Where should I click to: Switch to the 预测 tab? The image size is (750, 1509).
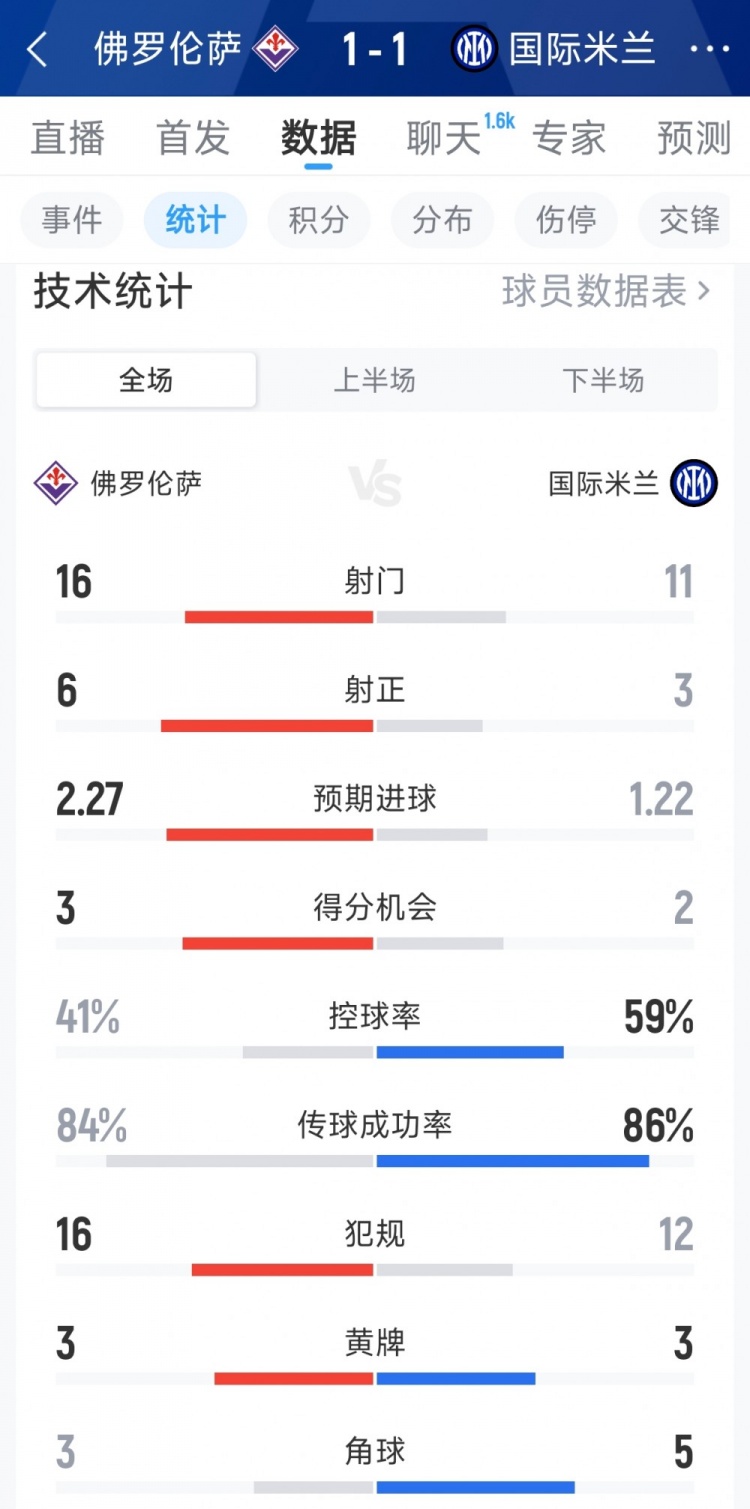click(x=694, y=138)
